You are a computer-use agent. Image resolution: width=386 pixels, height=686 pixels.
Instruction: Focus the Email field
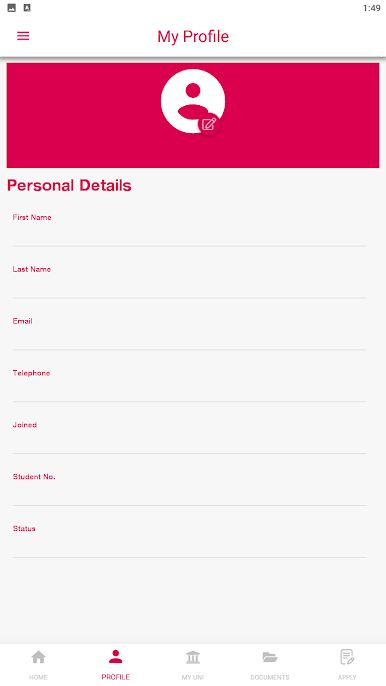click(x=189, y=333)
